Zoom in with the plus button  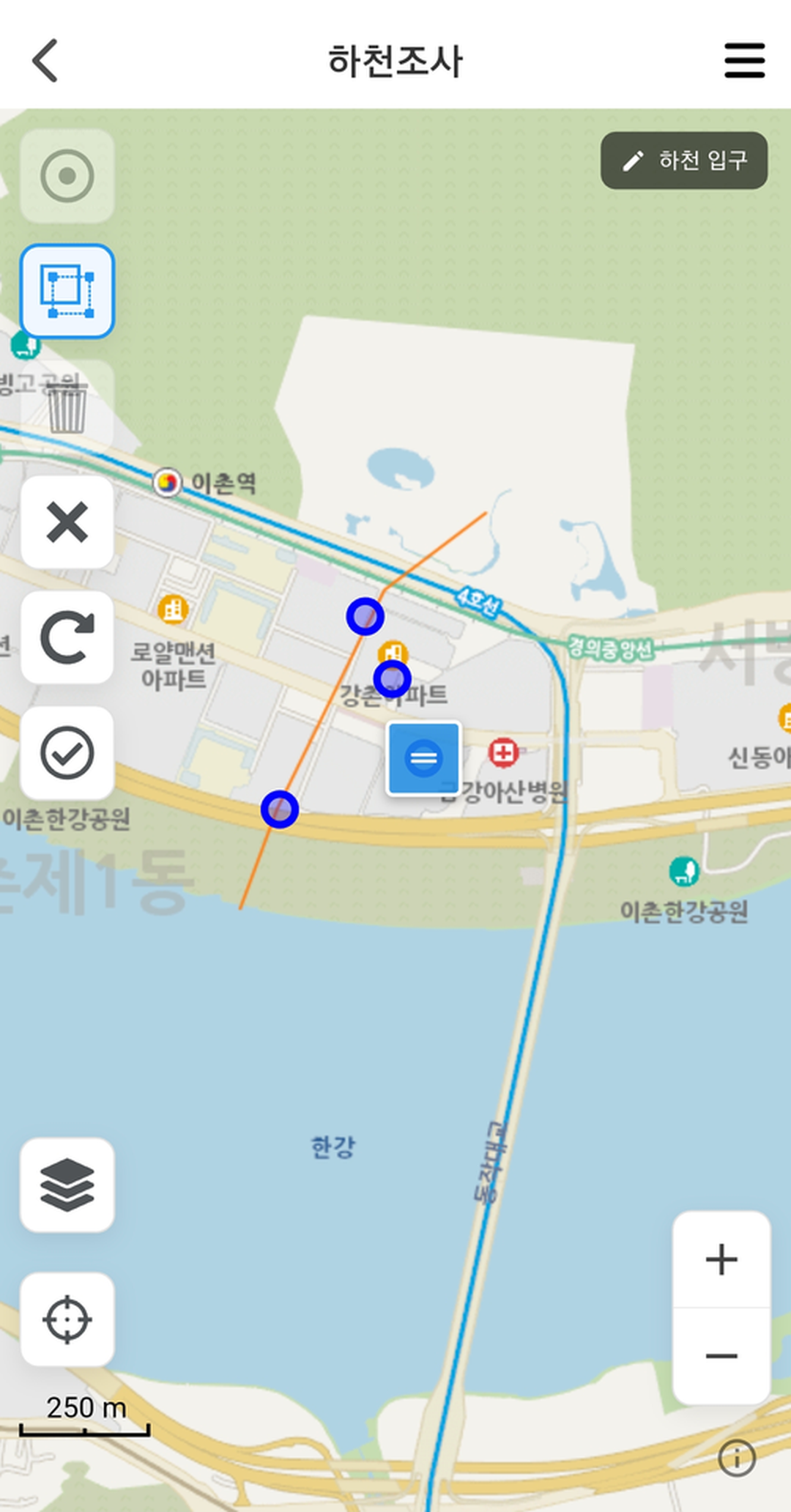[721, 1259]
